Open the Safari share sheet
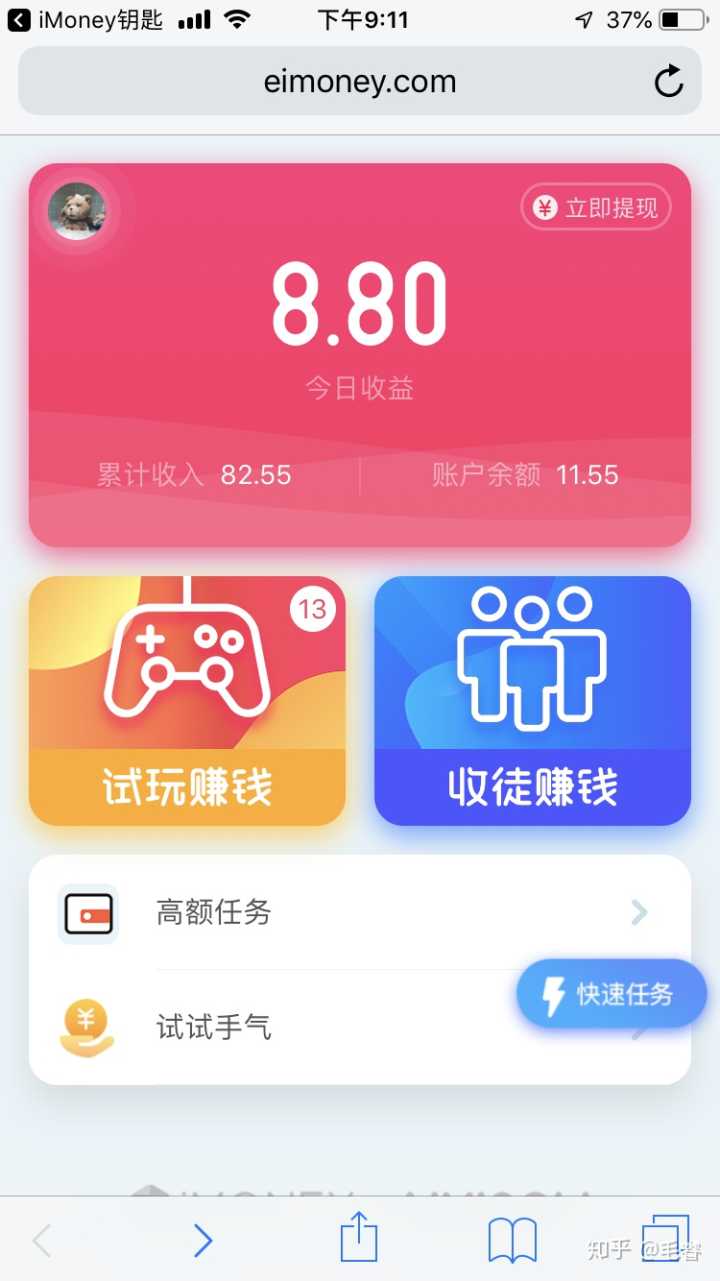The image size is (720, 1281). click(x=359, y=1239)
